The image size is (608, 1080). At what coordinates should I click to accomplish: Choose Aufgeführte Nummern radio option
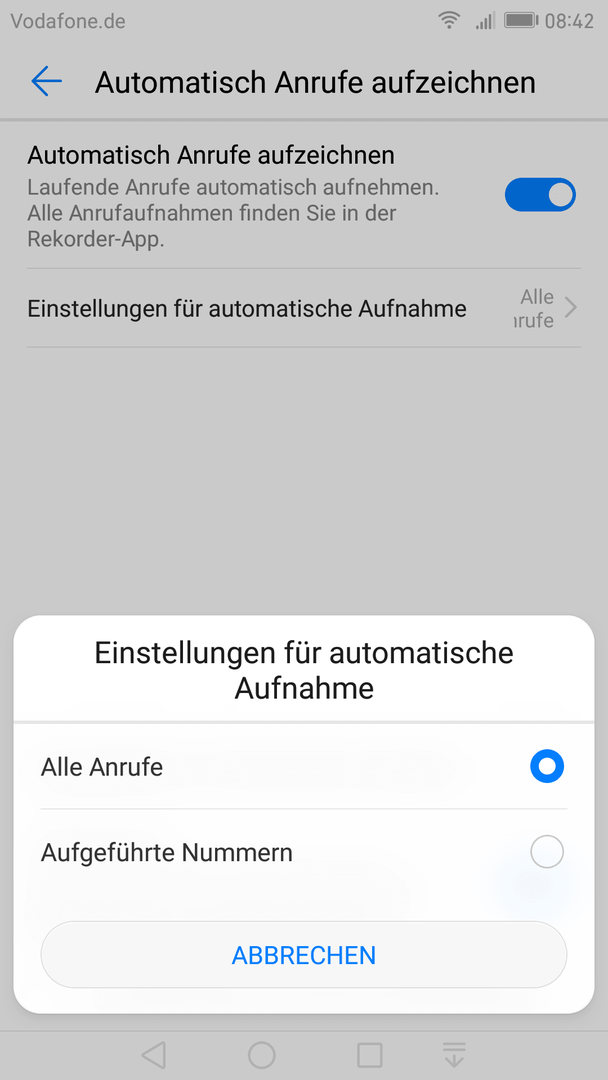304,853
